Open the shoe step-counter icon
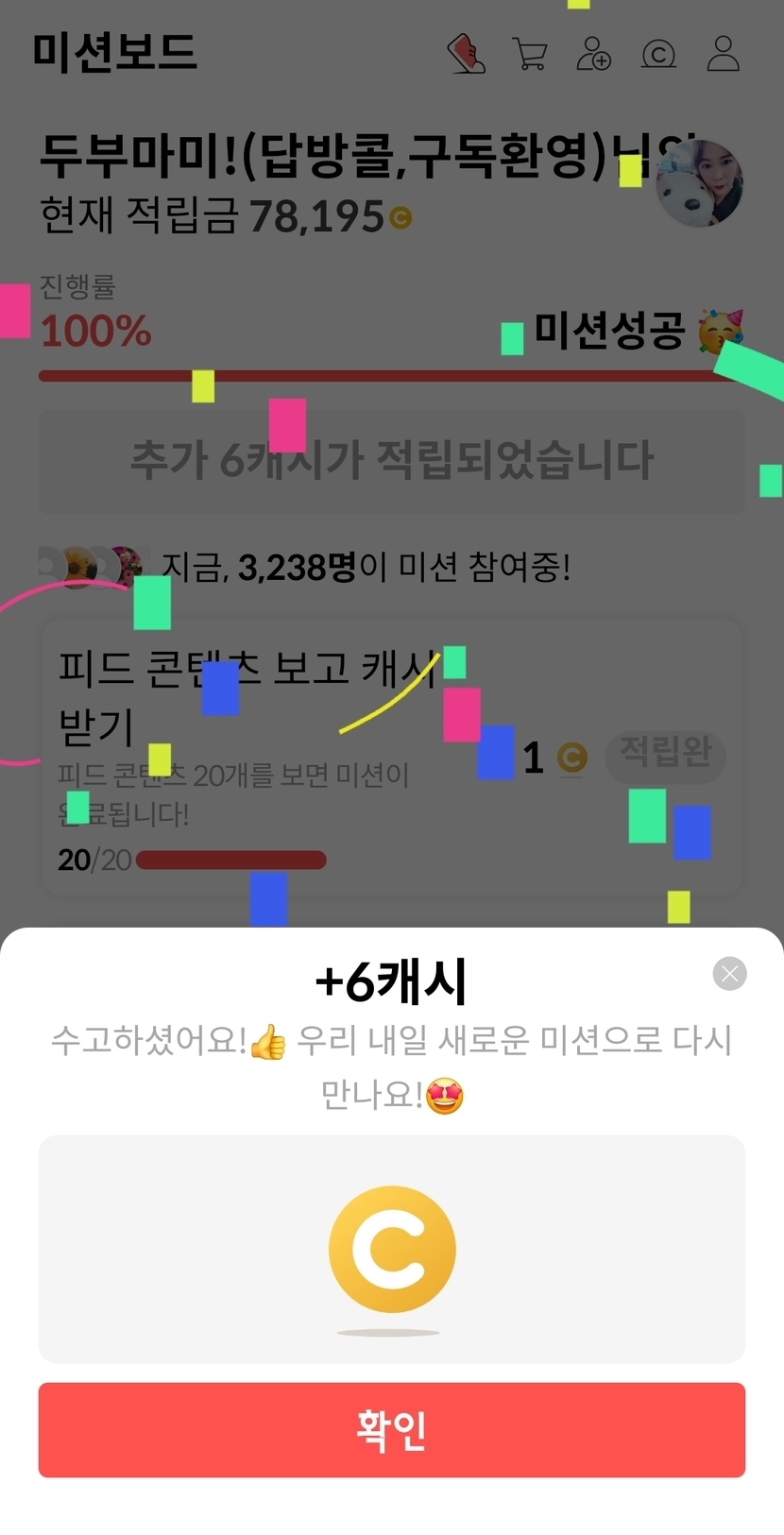 467,54
